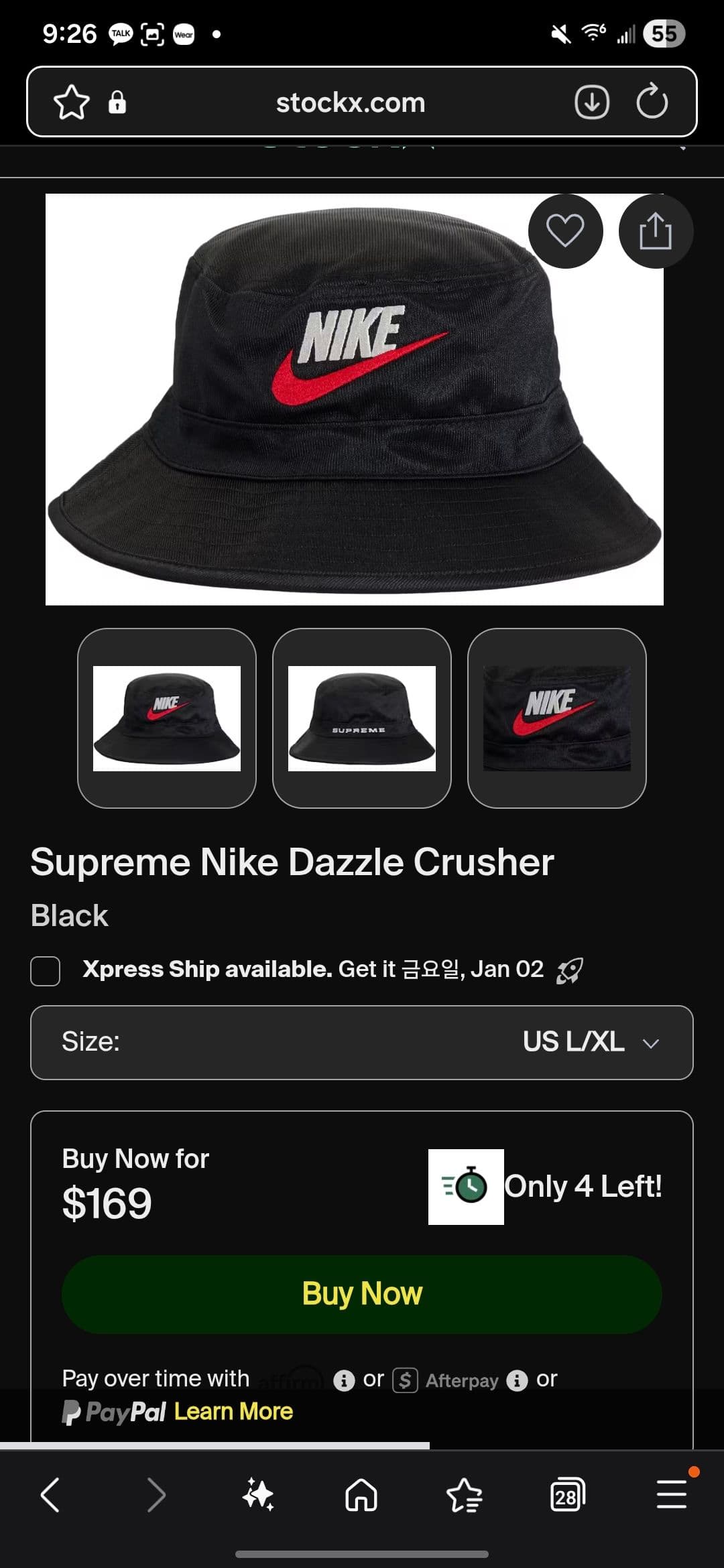View the thumbnail showing the SUPREME back
The image size is (724, 1568).
pyautogui.click(x=361, y=718)
